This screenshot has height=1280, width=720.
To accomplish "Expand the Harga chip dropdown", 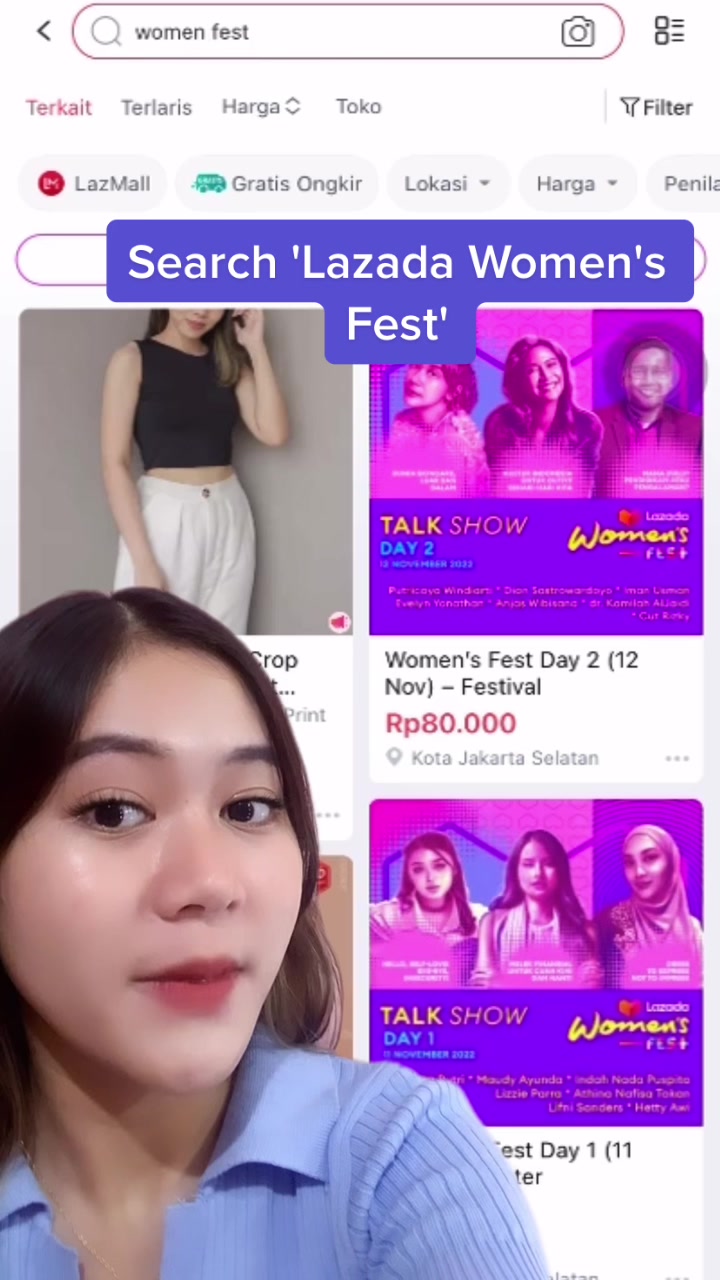I will 577,183.
